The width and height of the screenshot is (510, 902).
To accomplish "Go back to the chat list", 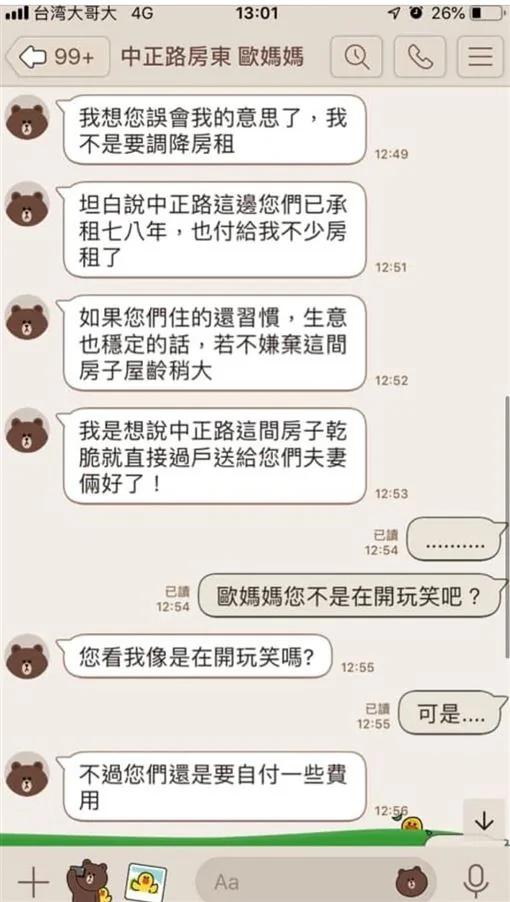I will (57, 57).
